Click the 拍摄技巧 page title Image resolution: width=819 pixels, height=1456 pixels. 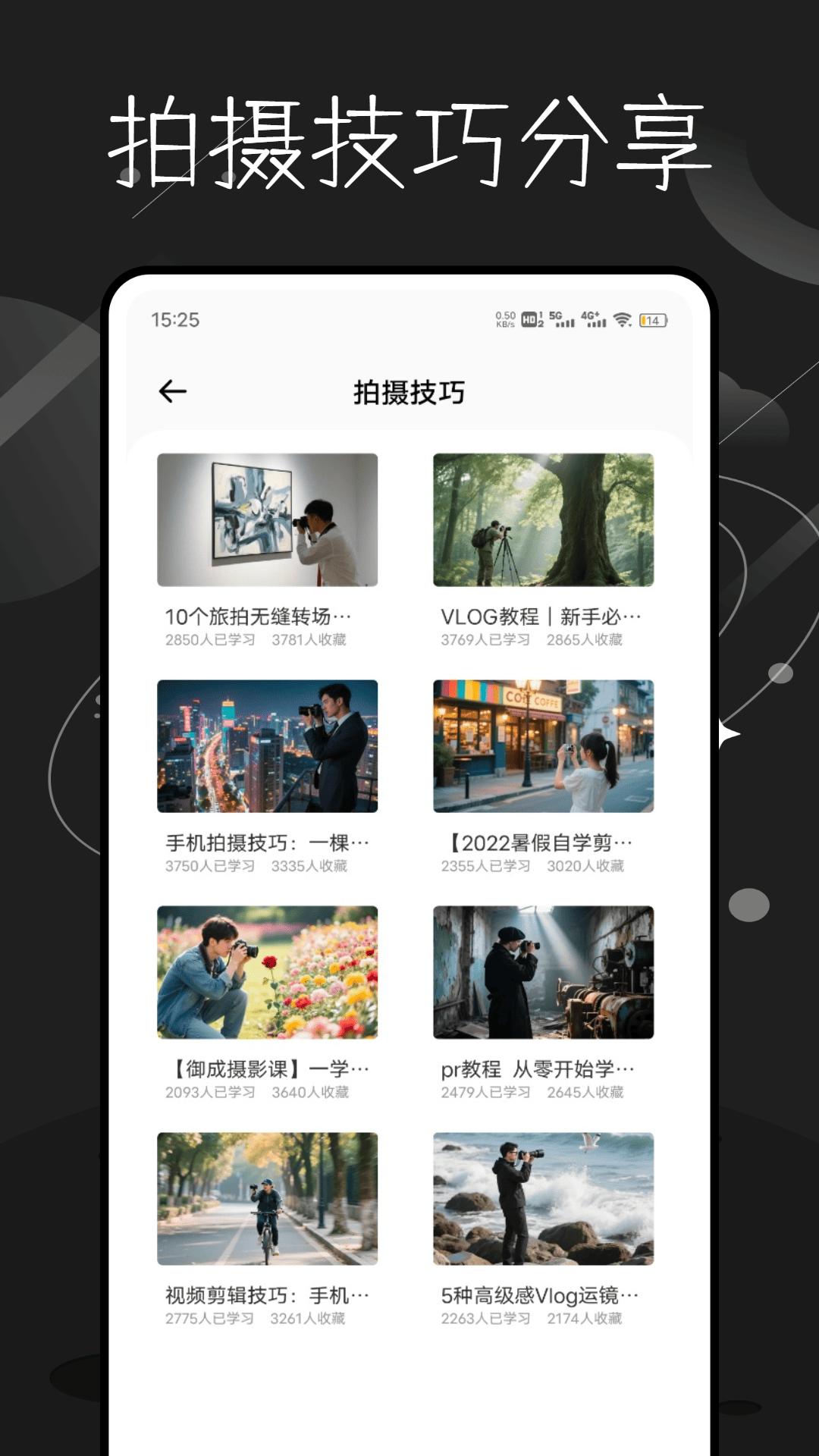point(409,391)
